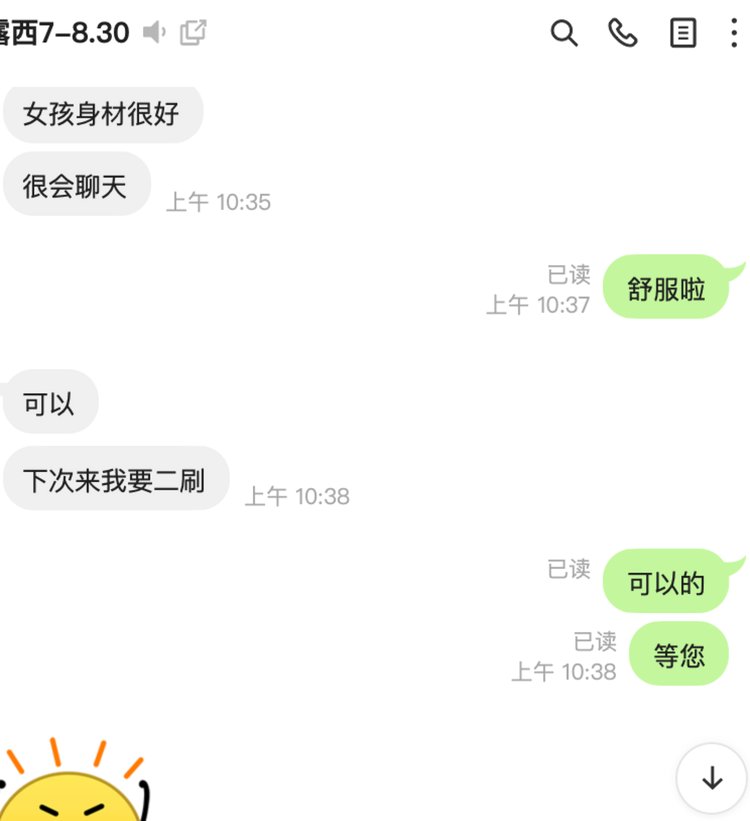Start a voice call
The image size is (750, 821).
point(623,33)
